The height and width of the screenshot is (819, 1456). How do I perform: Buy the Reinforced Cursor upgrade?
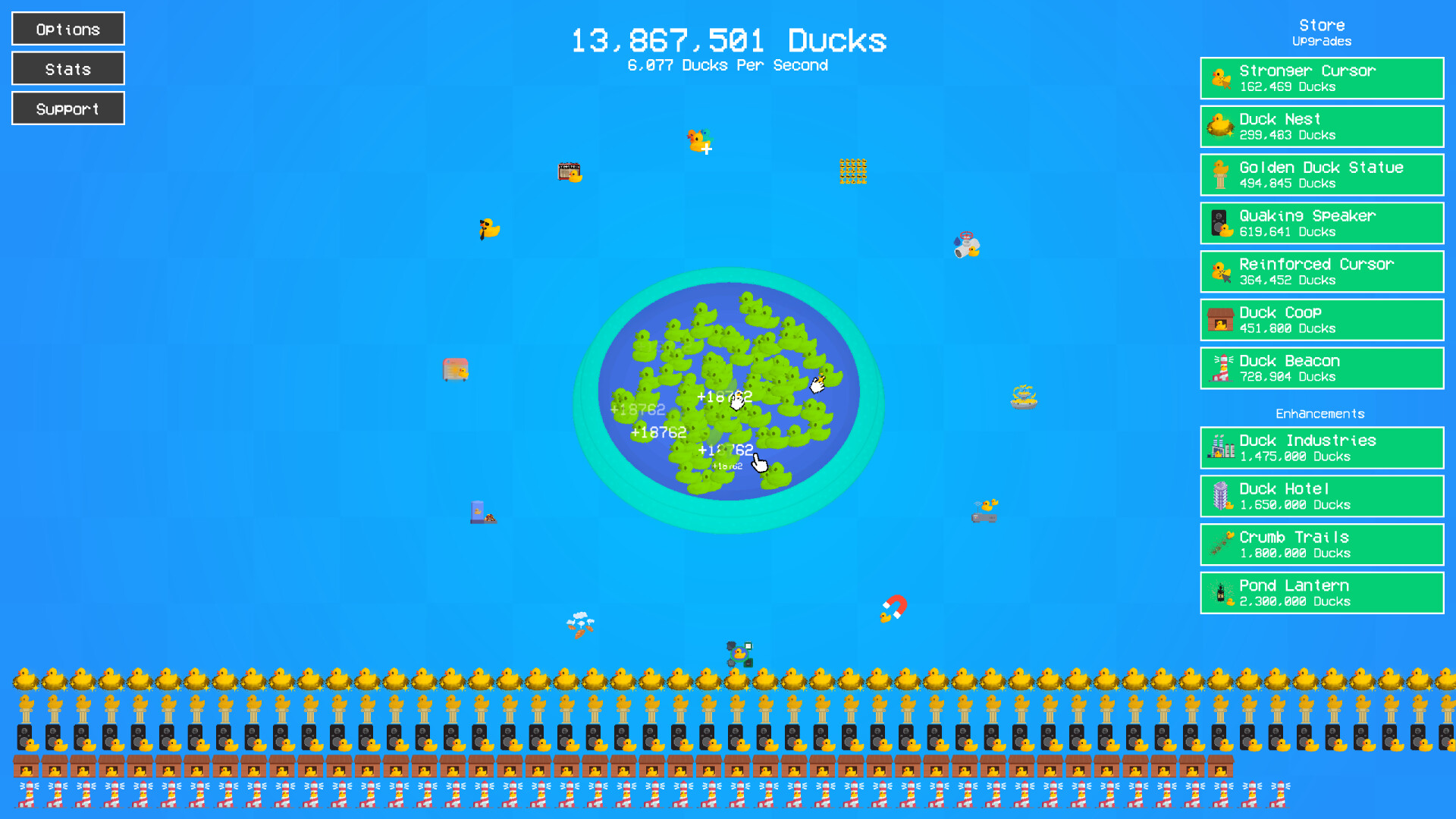(x=1321, y=271)
